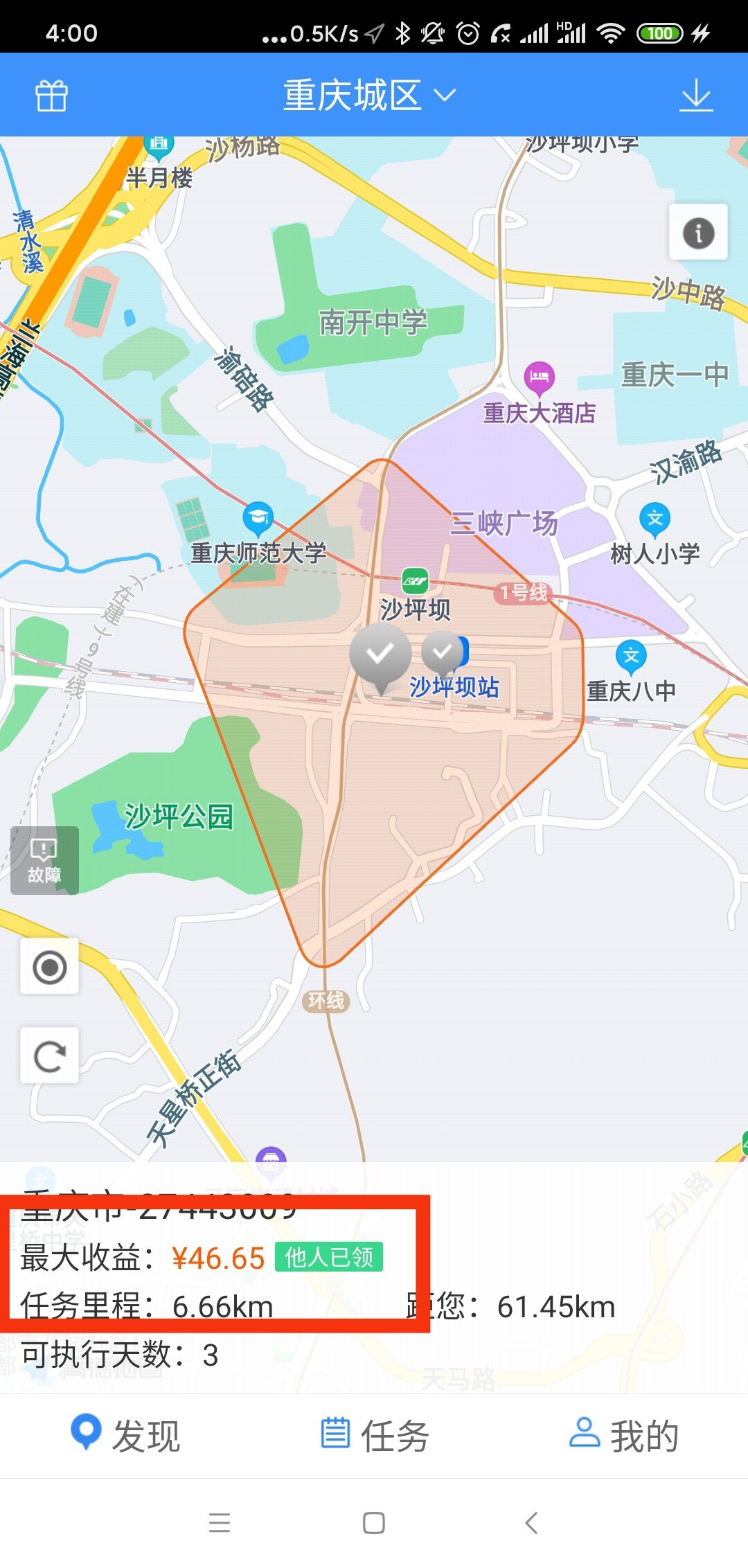748x1568 pixels.
Task: Go to the system home screen
Action: tap(374, 1523)
